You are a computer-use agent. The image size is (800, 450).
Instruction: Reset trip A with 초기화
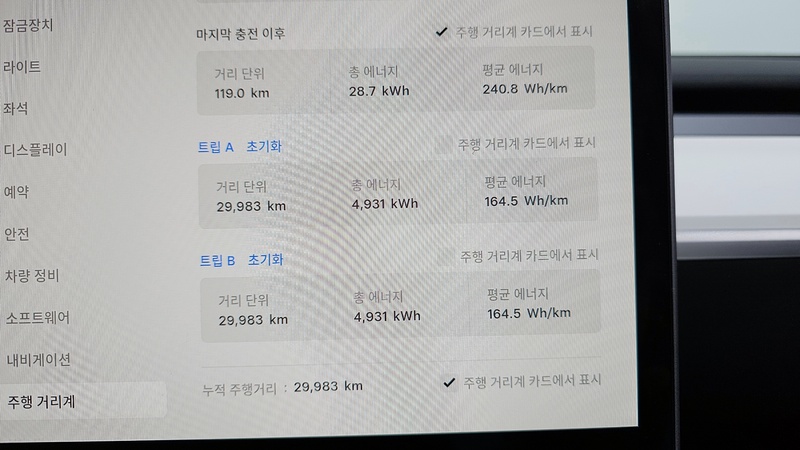264,146
